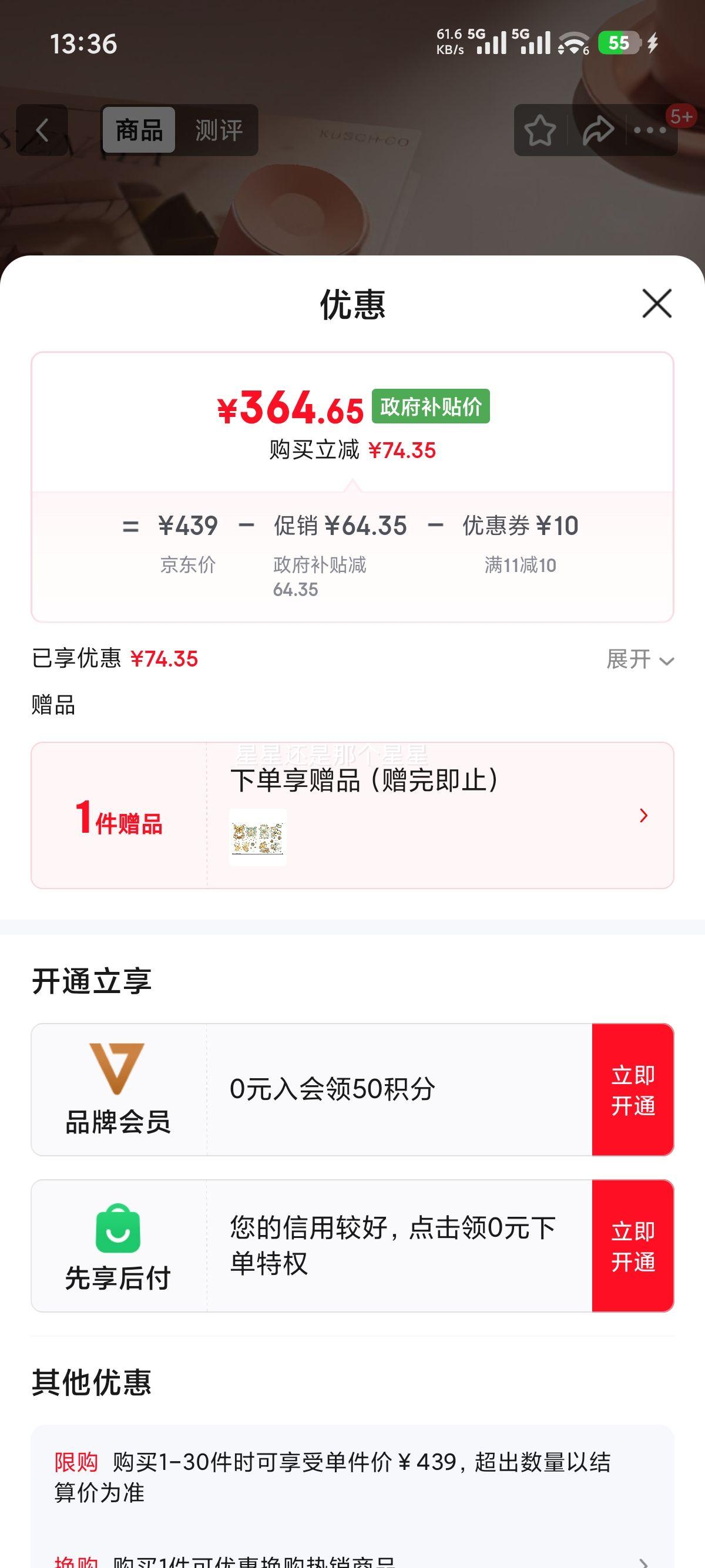705x1568 pixels.
Task: Select the 政府补贴价 green price tag
Action: [x=432, y=406]
